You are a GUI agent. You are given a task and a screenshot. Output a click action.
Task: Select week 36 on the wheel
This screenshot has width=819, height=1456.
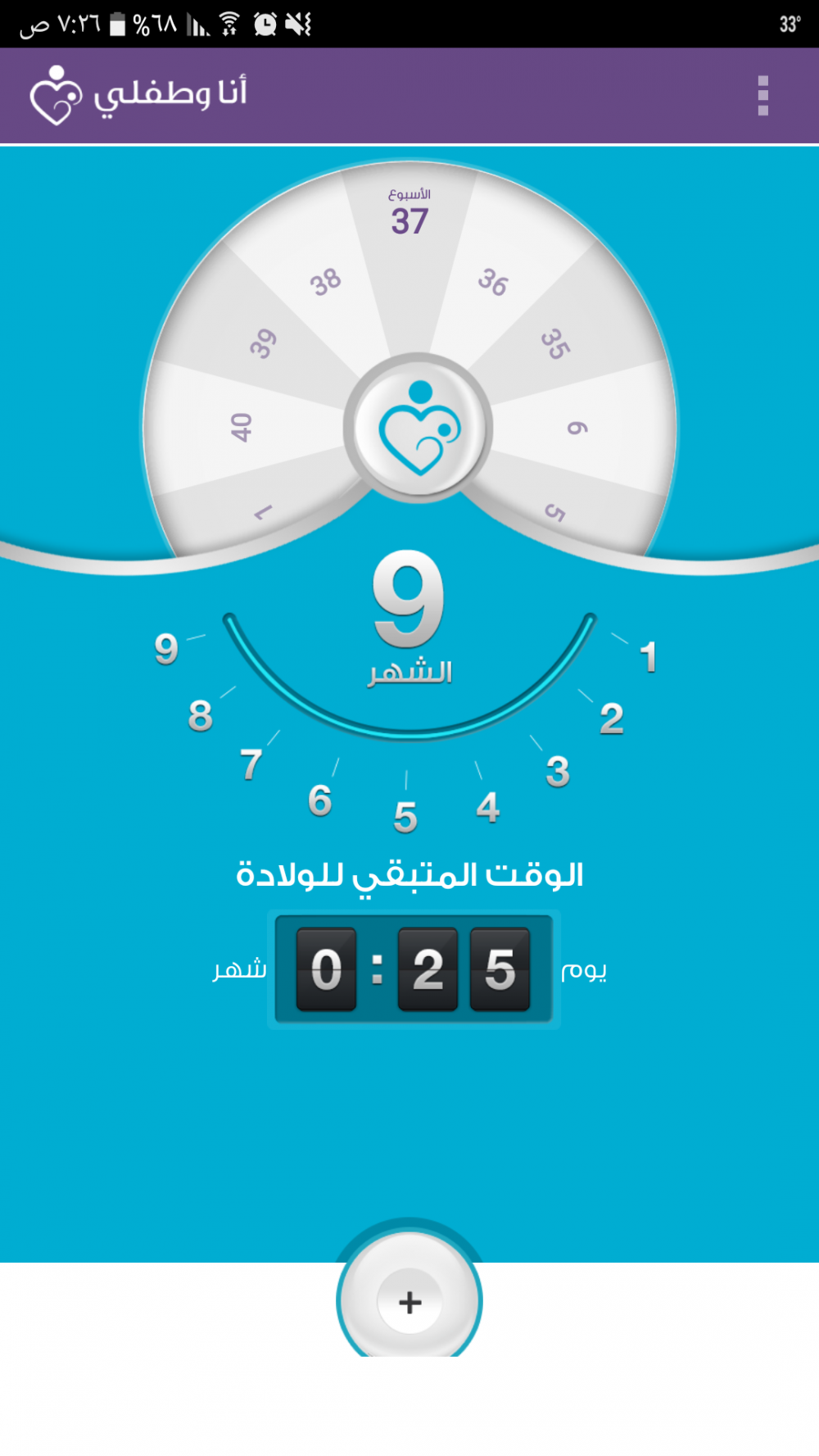coord(493,282)
